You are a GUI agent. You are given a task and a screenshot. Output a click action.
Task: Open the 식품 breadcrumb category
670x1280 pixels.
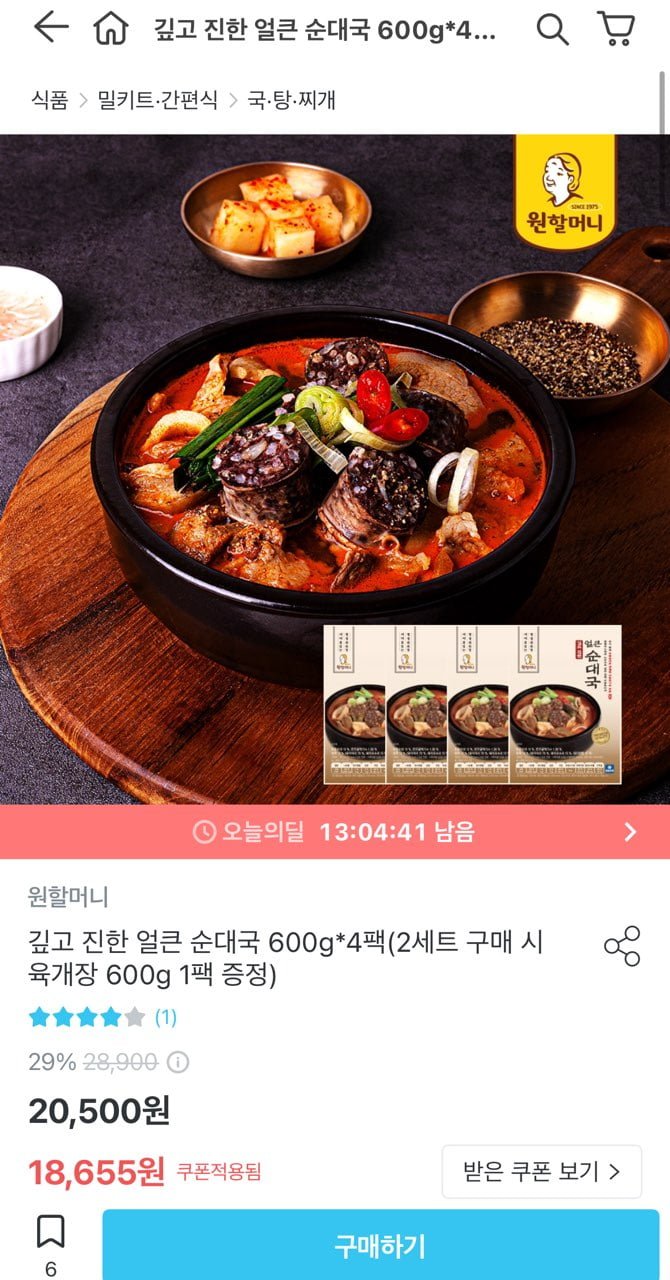click(x=49, y=100)
